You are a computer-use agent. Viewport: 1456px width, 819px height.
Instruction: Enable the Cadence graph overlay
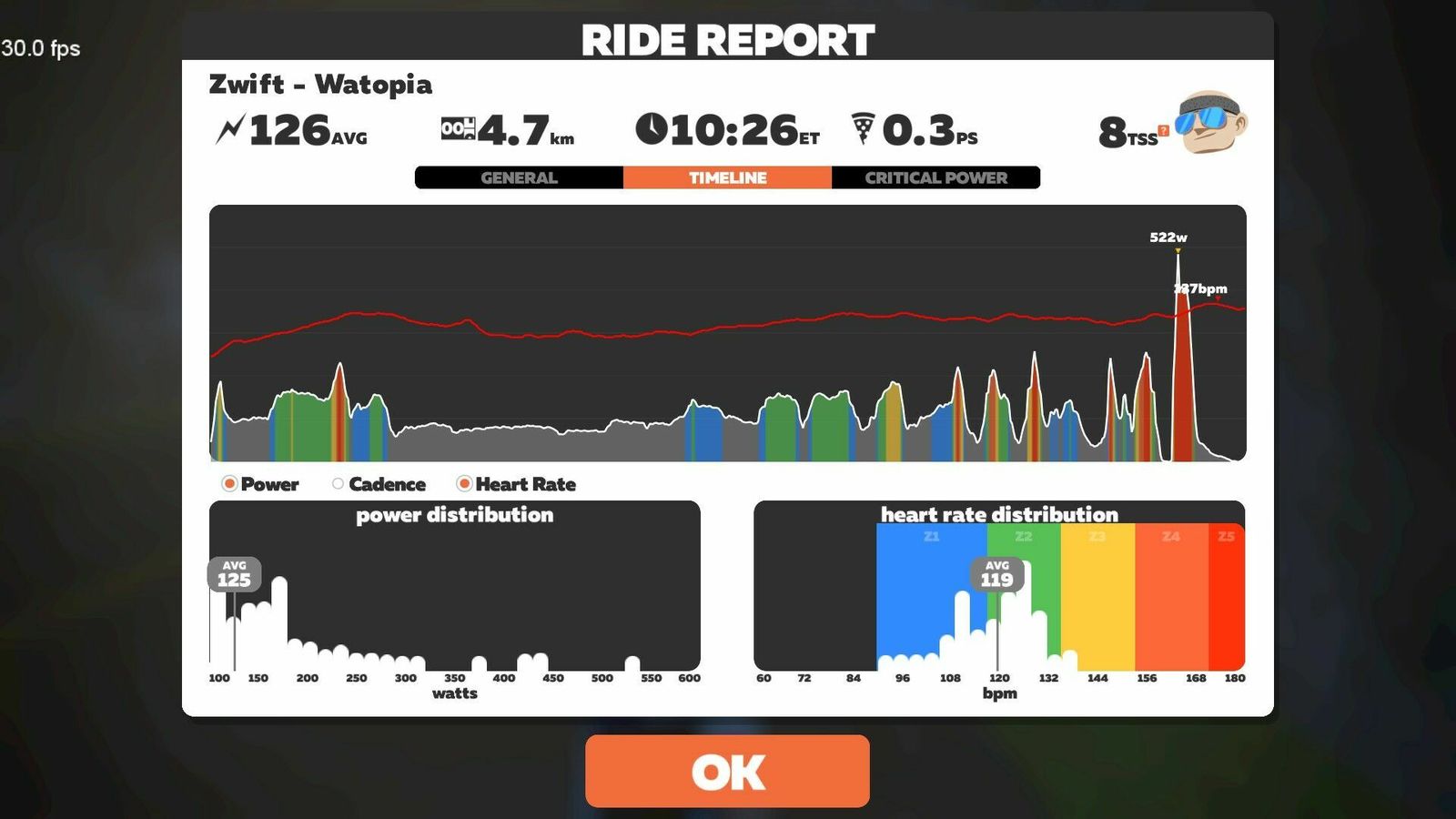pos(339,484)
